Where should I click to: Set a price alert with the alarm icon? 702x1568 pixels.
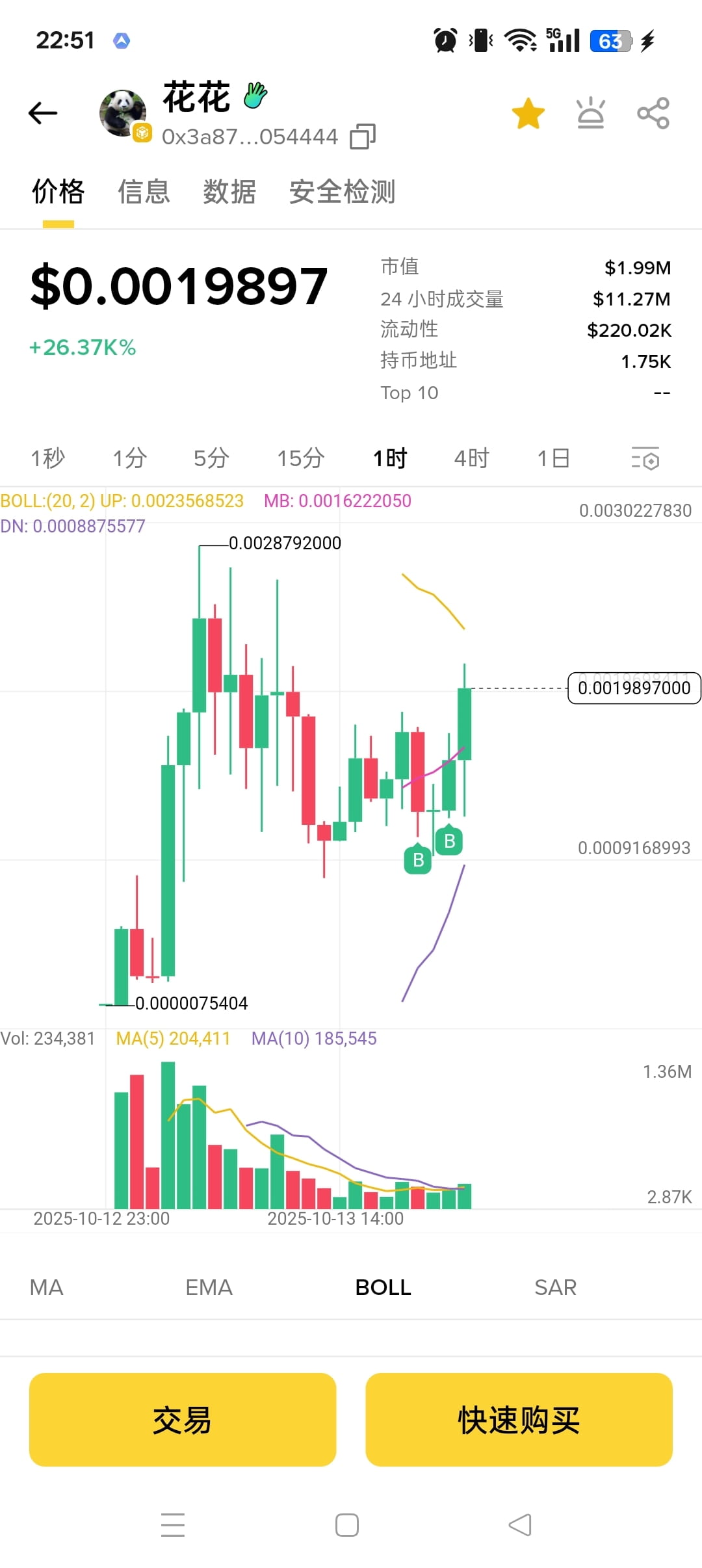590,113
